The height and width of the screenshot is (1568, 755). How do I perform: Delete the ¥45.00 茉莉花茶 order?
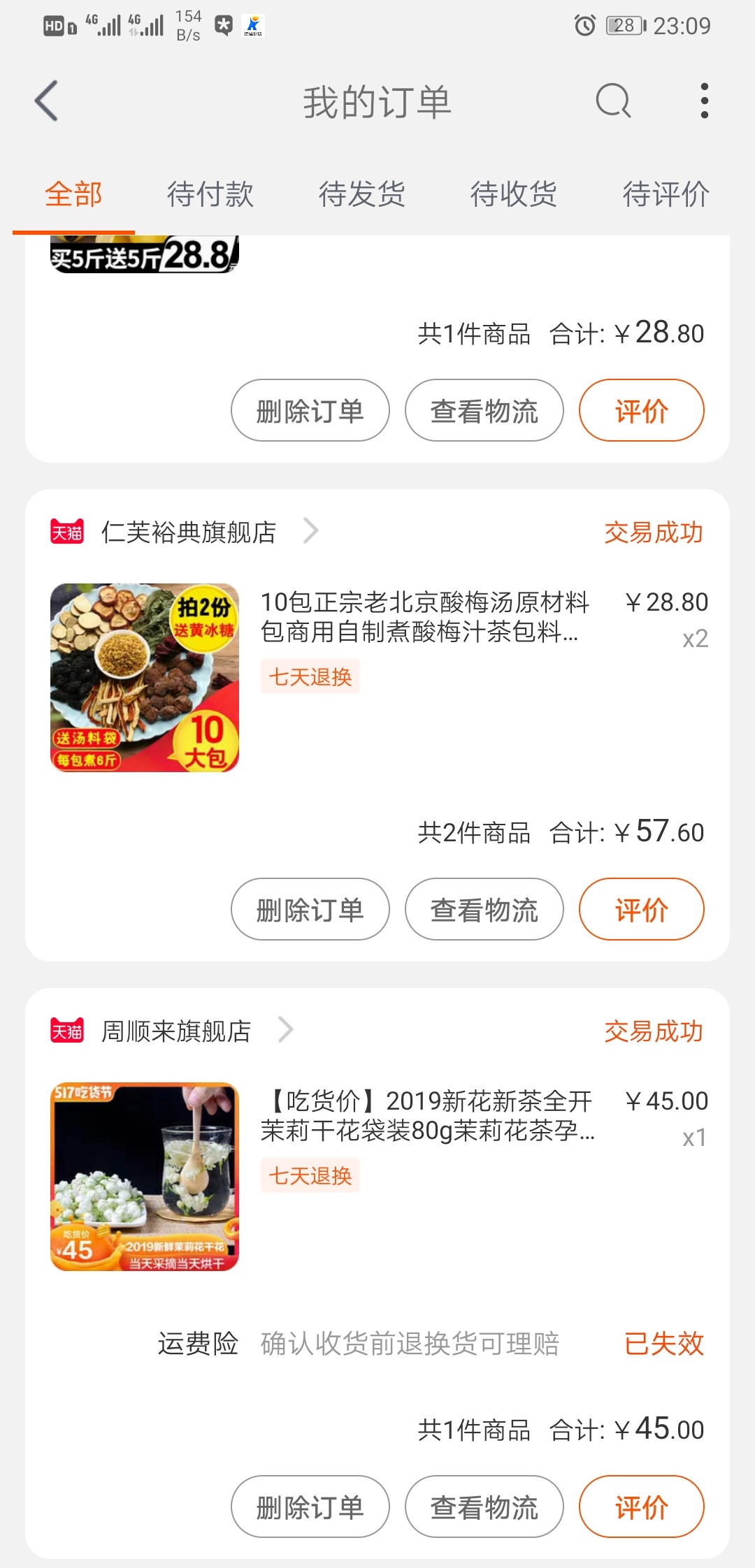tap(310, 1507)
